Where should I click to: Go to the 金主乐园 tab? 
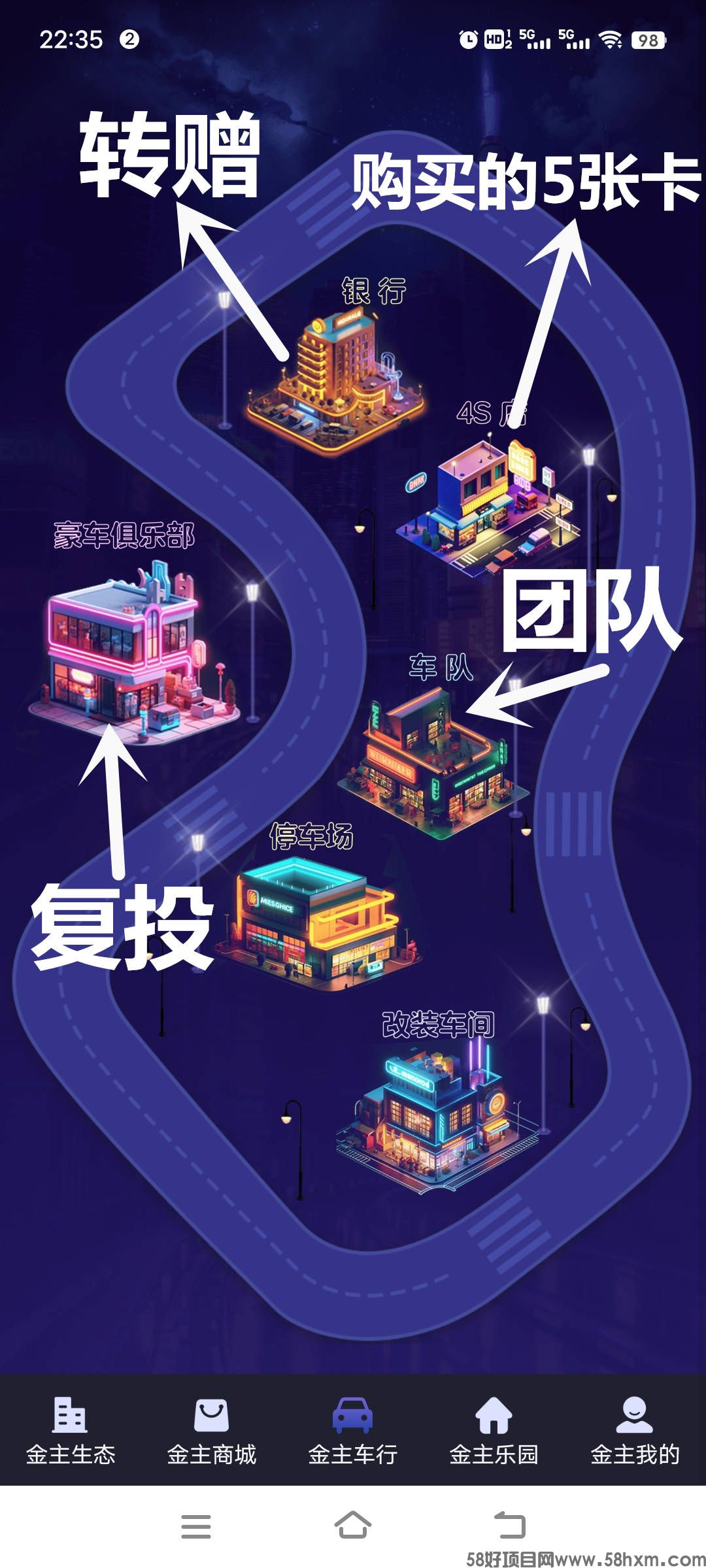click(x=494, y=1431)
